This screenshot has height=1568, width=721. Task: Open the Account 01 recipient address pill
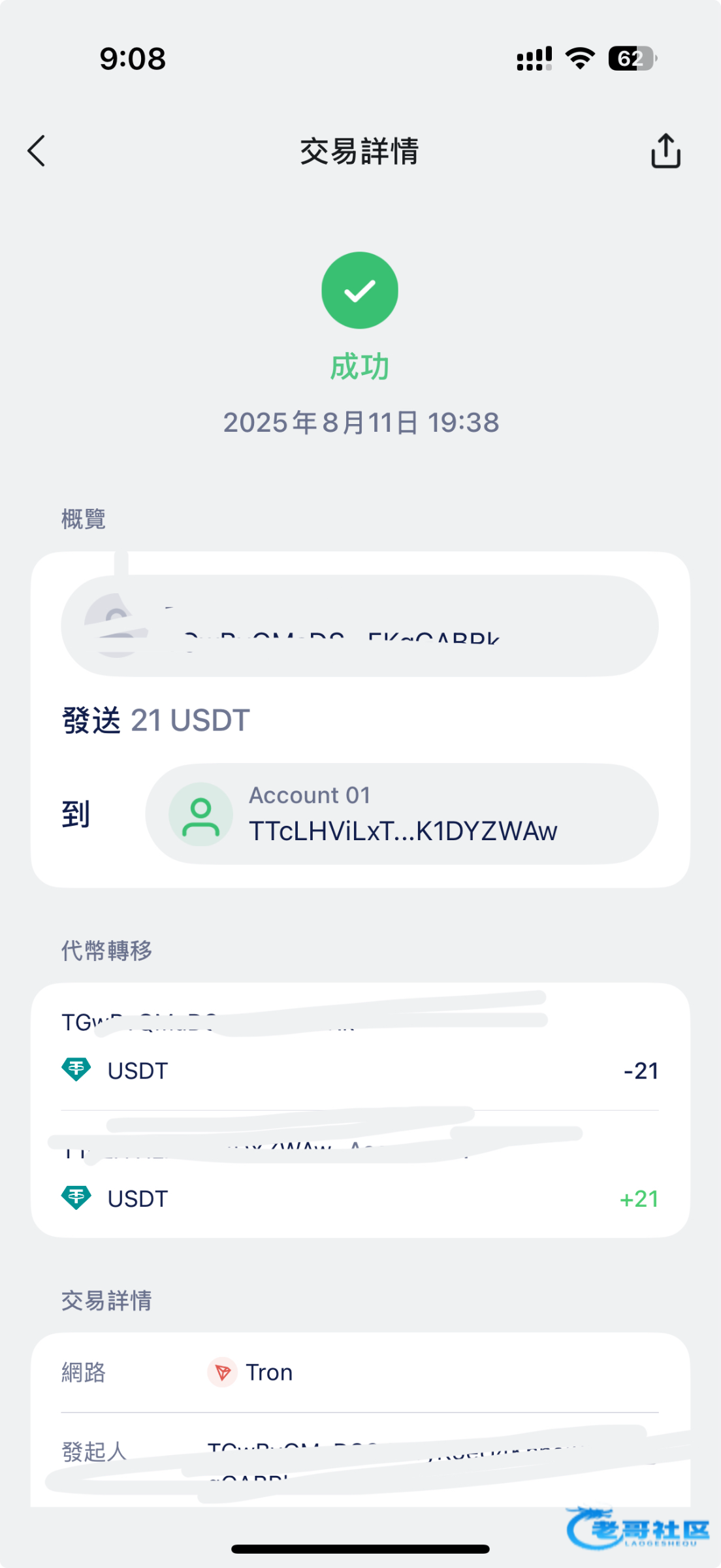click(x=402, y=814)
